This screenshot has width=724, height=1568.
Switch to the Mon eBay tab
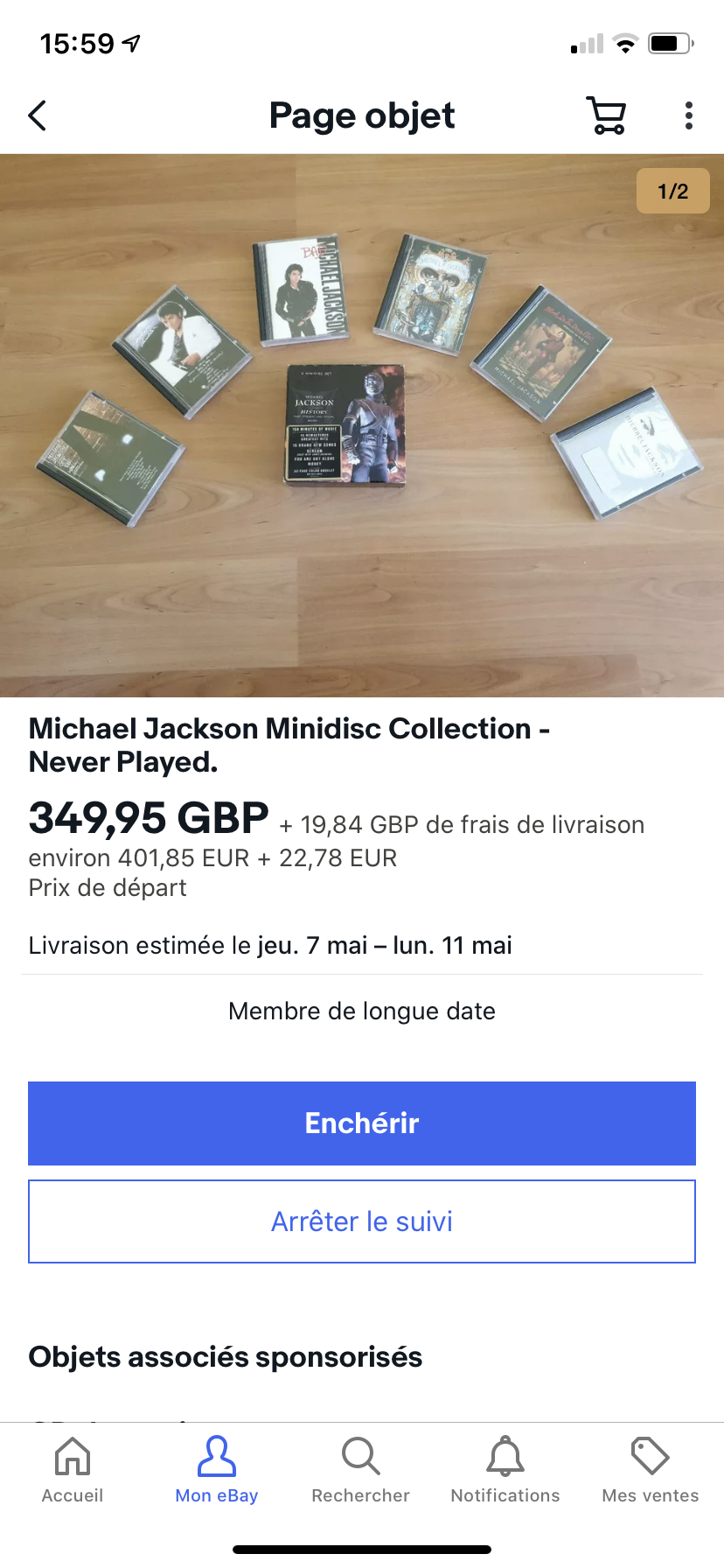click(x=217, y=1470)
